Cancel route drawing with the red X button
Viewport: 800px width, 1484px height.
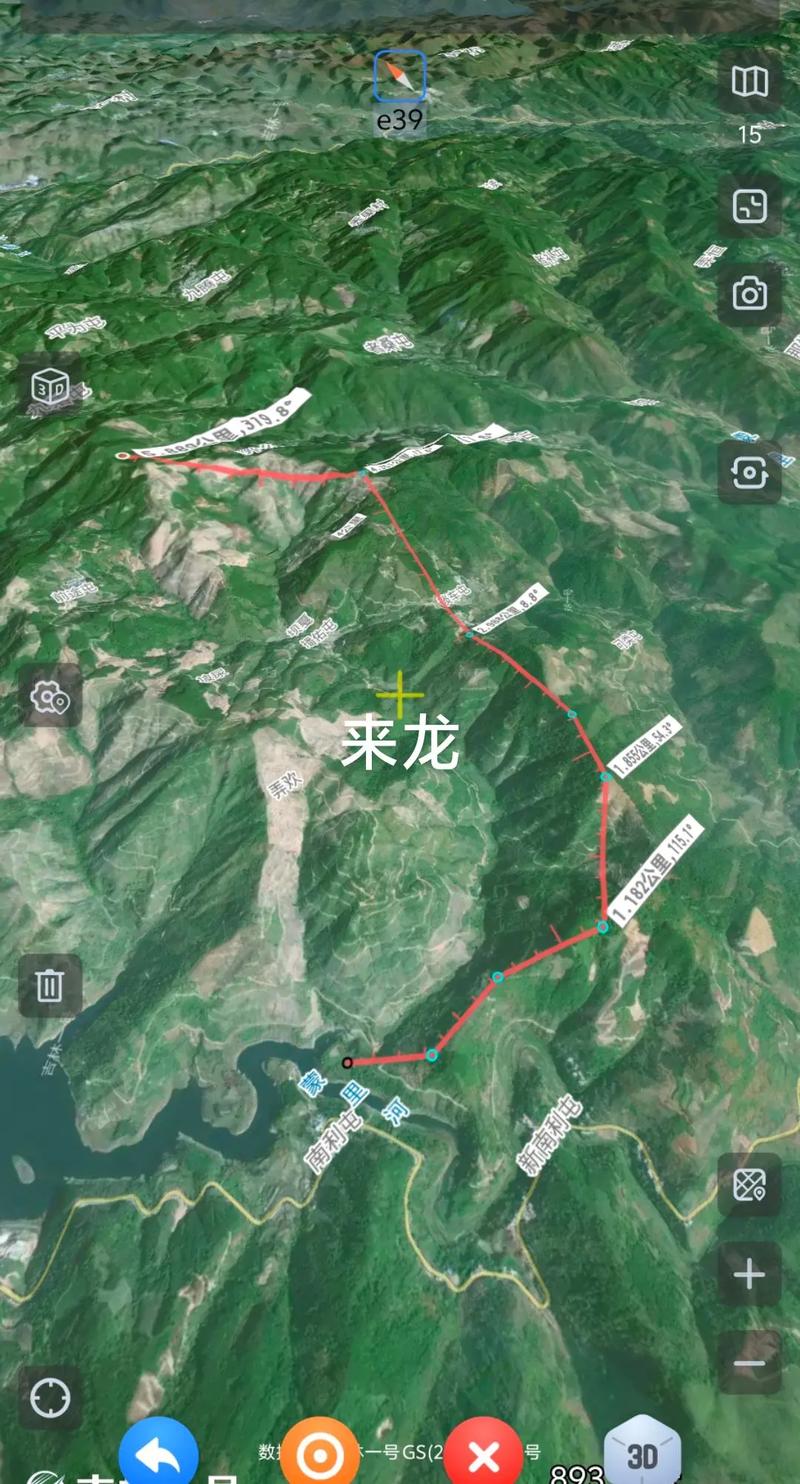[483, 1456]
